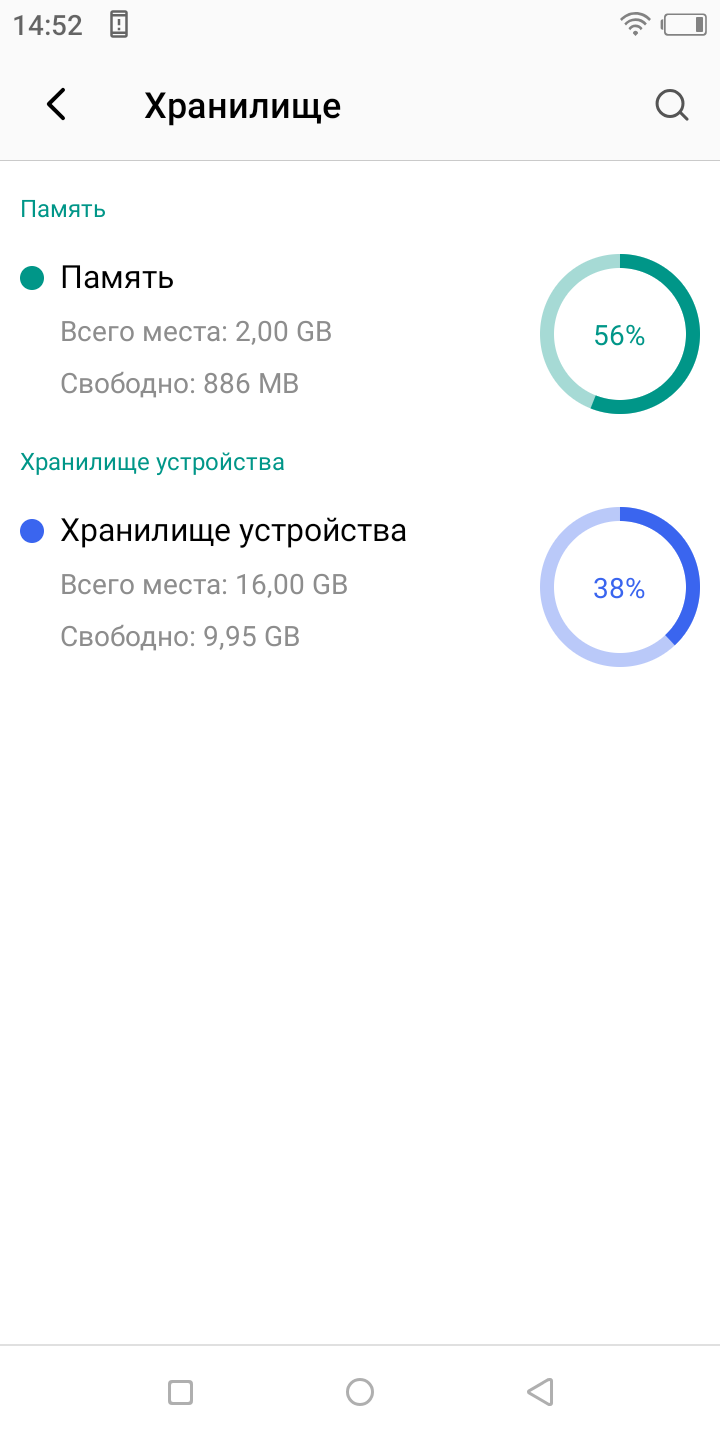Show recent apps with the square button
The height and width of the screenshot is (1440, 720).
coord(180,1391)
